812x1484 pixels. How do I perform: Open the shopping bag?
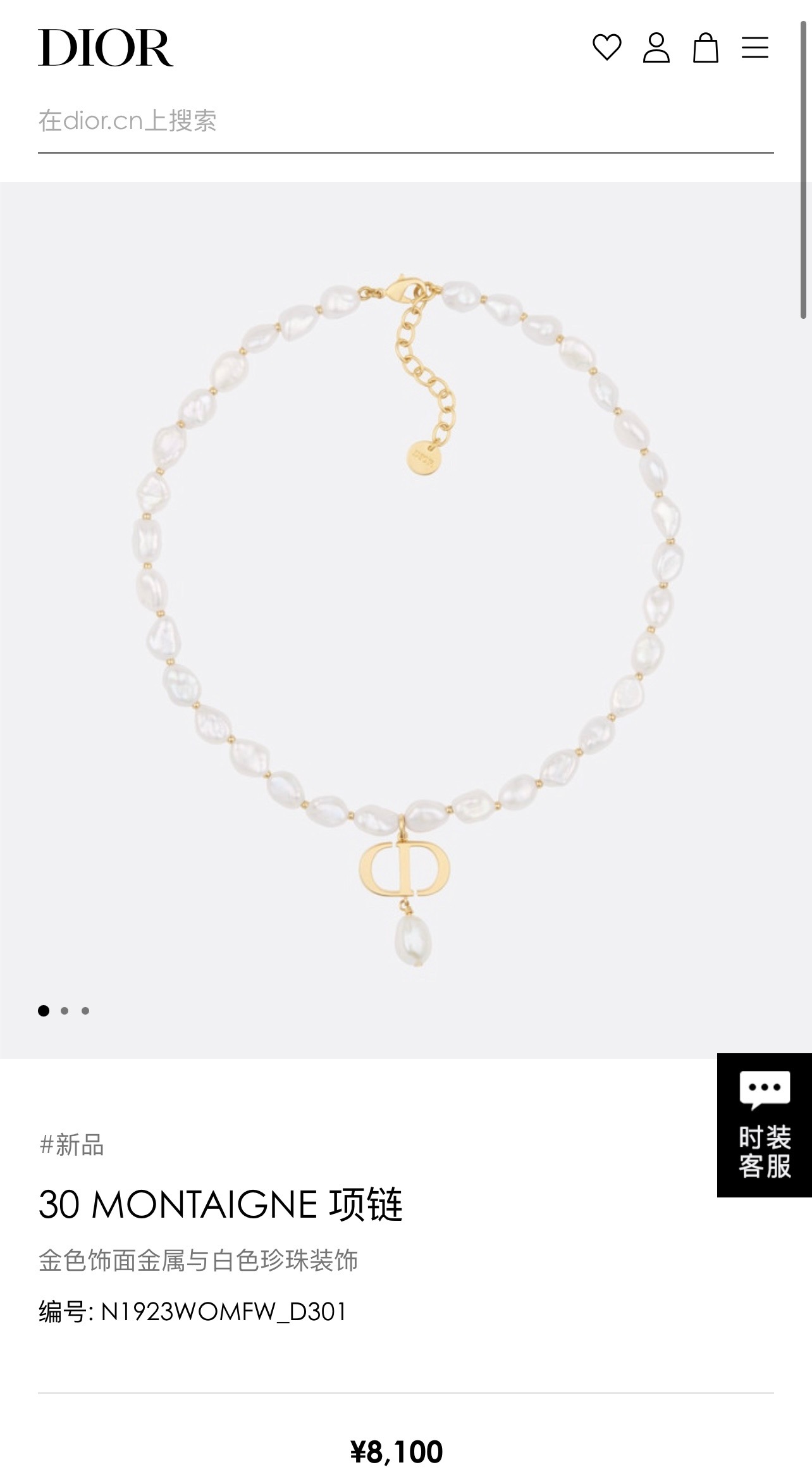tap(705, 48)
